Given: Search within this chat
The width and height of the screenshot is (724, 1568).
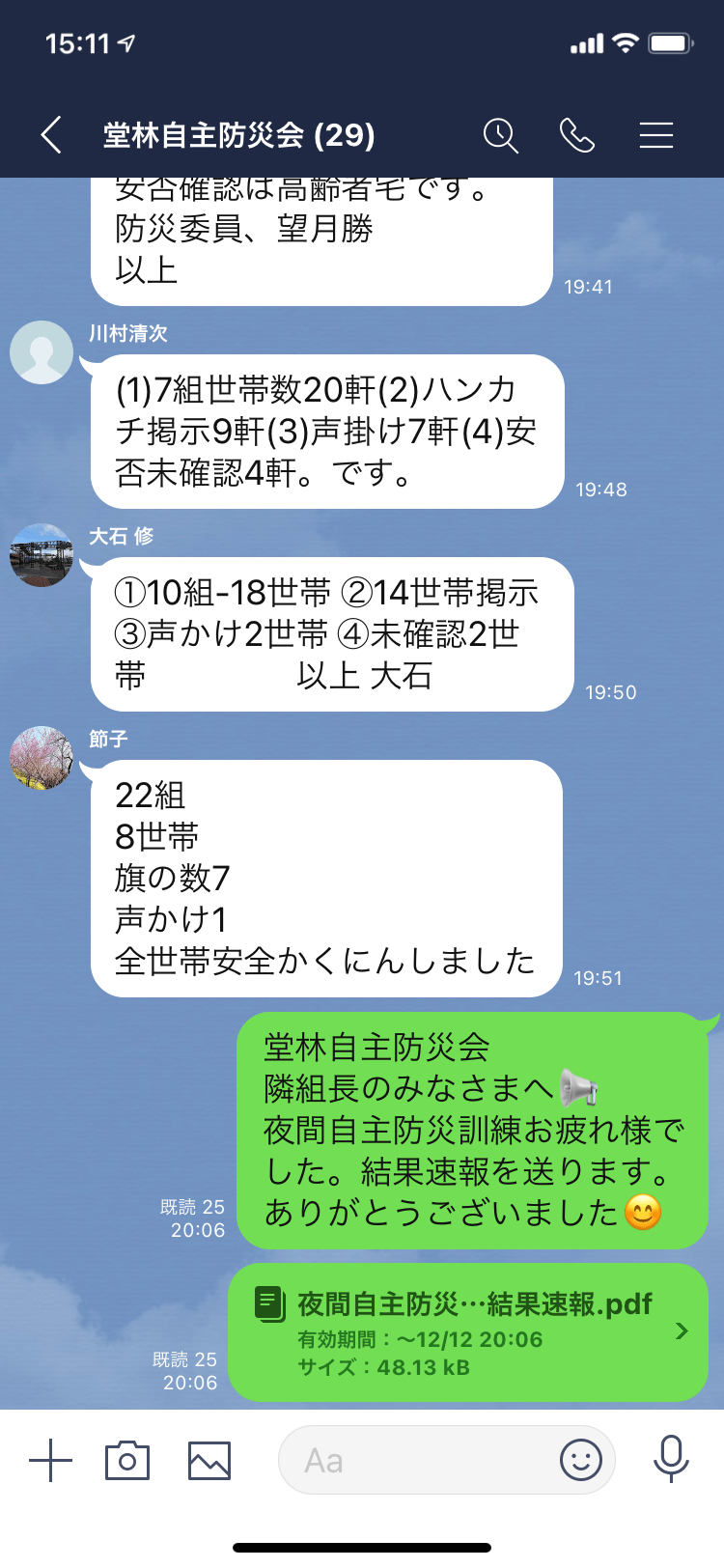Looking at the screenshot, I should tap(500, 135).
